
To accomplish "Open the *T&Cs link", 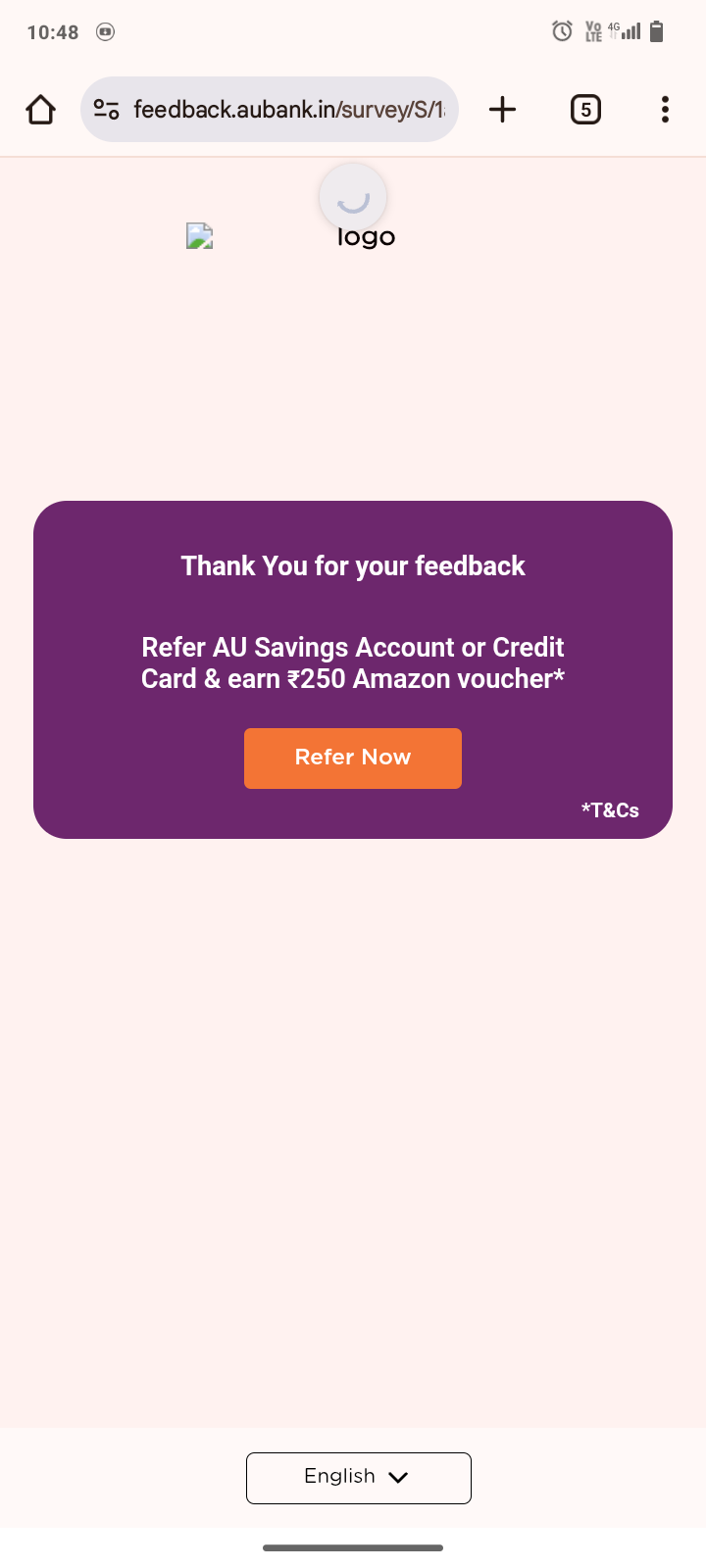I will 610,810.
